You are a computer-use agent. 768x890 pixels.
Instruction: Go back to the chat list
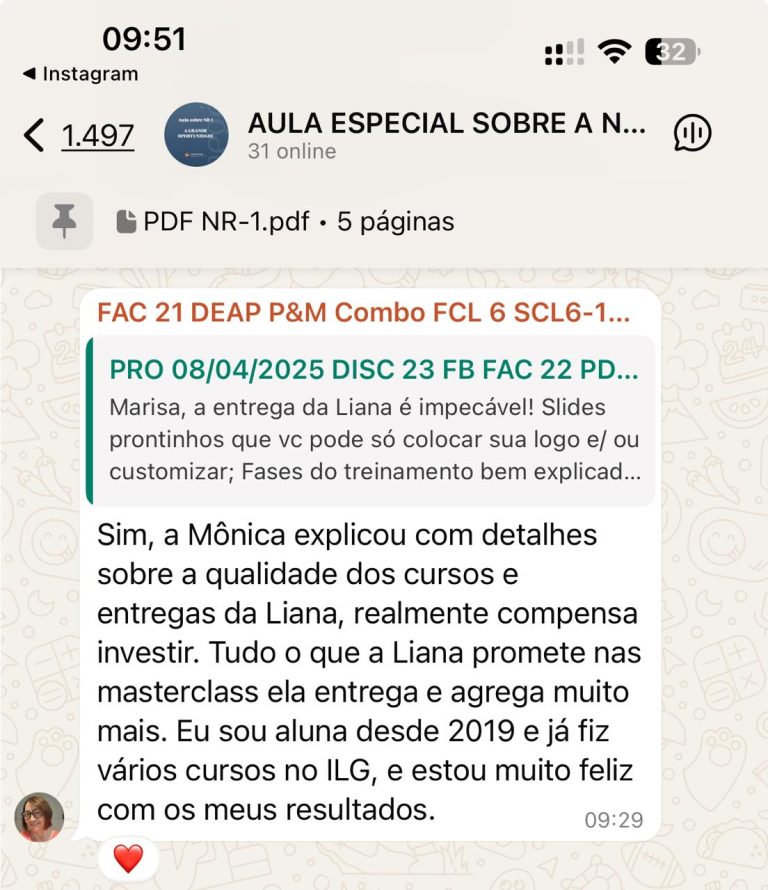[35, 135]
